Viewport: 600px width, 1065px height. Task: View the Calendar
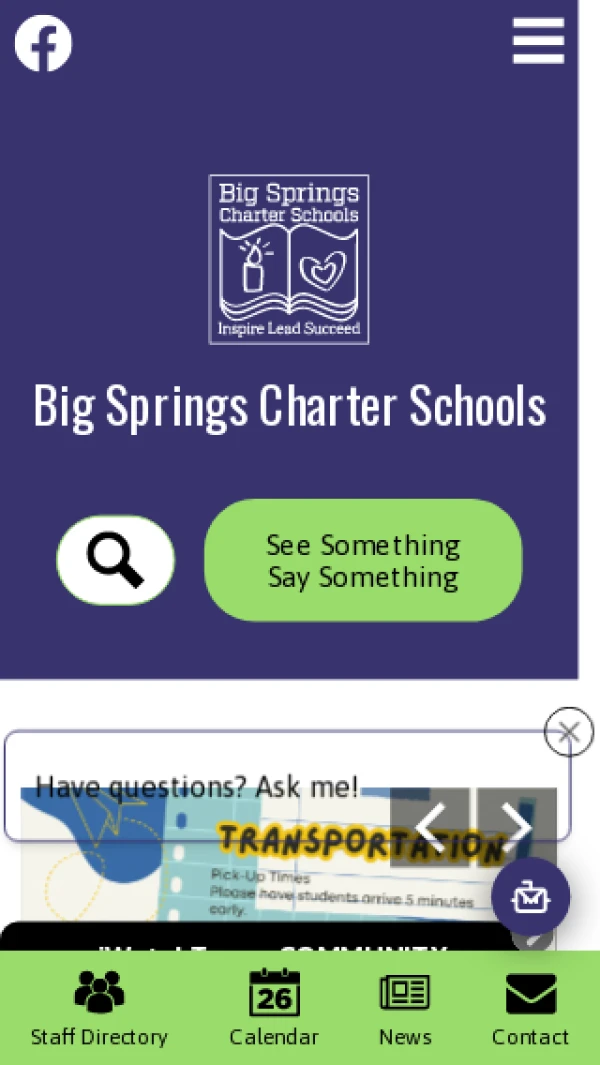click(274, 1008)
